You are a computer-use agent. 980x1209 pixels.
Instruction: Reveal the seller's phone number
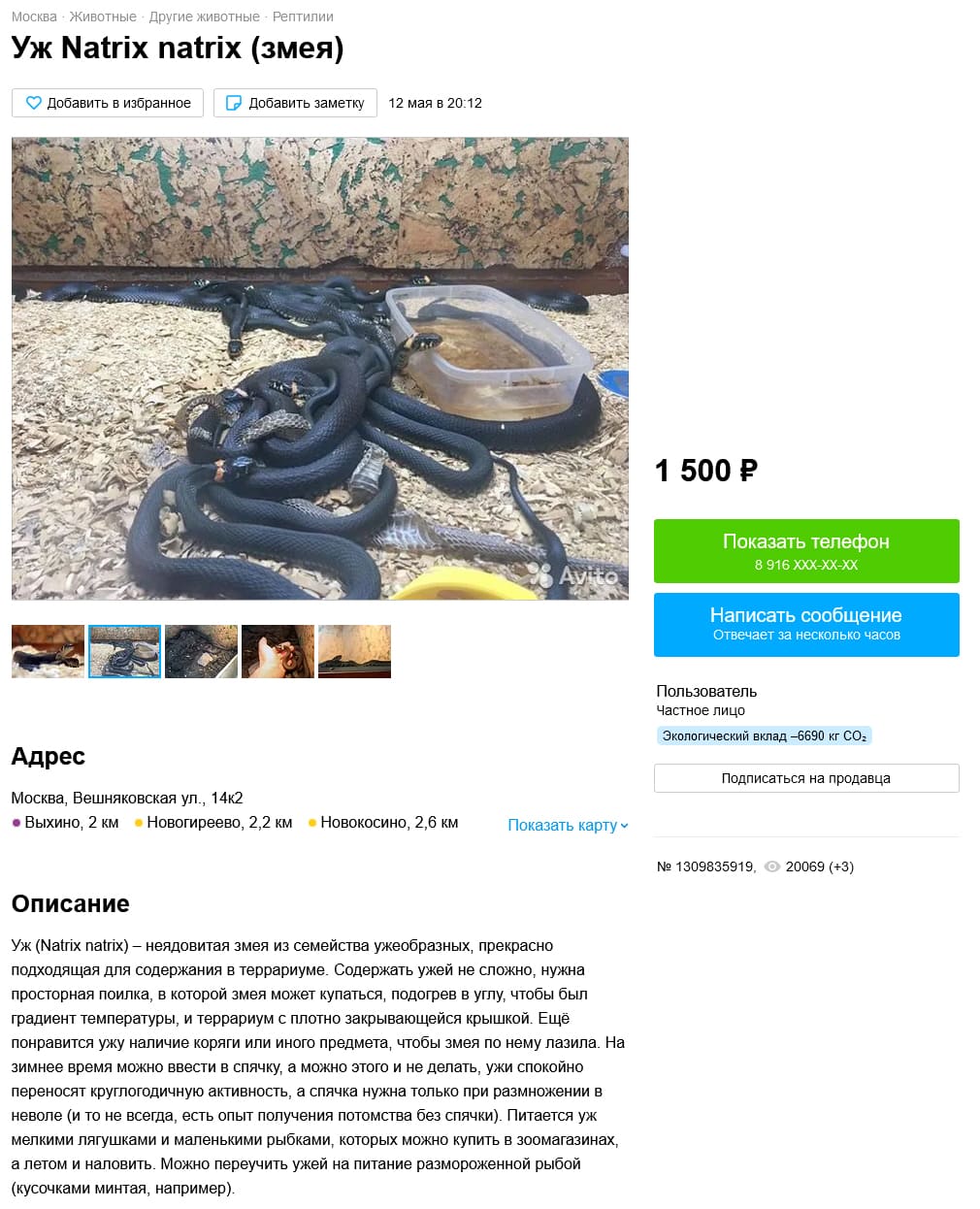pyautogui.click(x=806, y=551)
